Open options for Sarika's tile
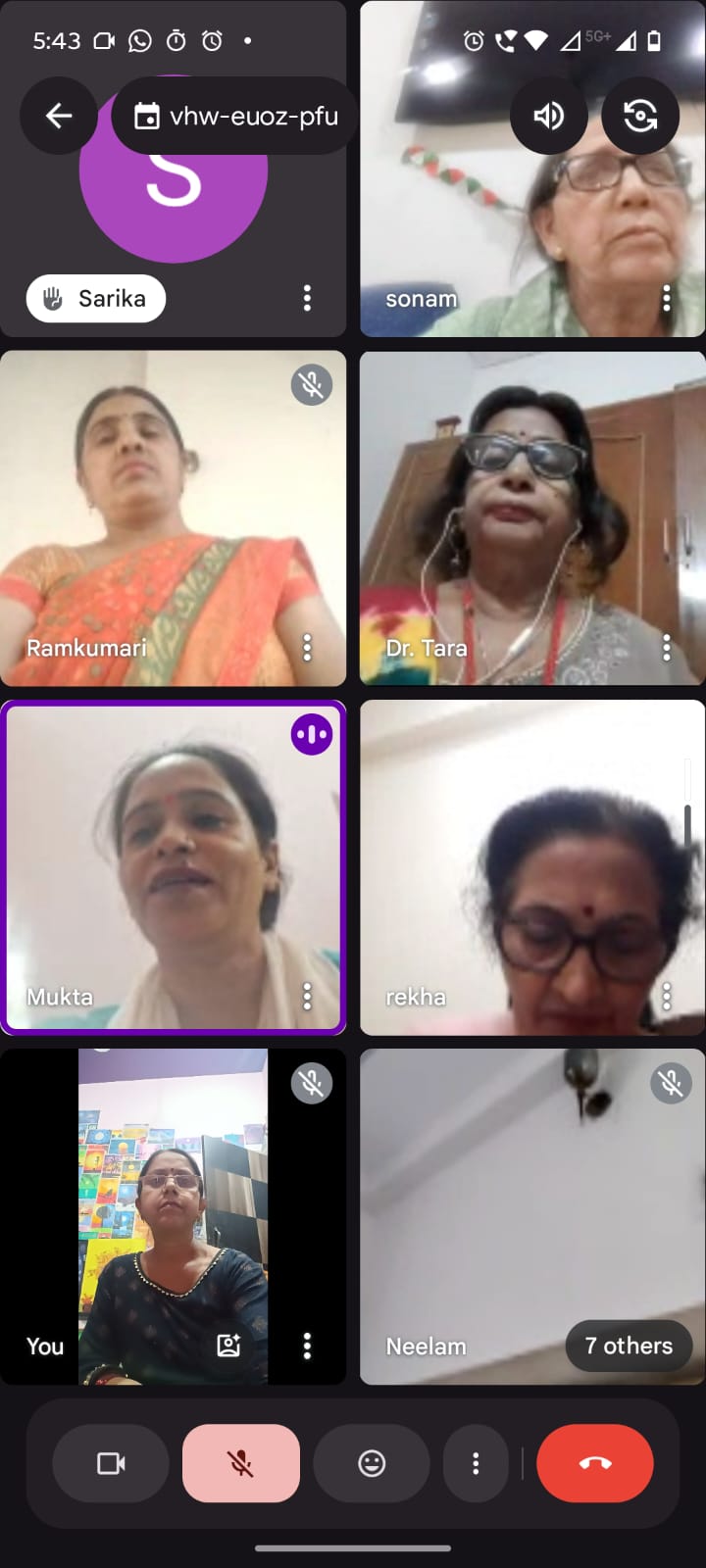 coord(307,298)
